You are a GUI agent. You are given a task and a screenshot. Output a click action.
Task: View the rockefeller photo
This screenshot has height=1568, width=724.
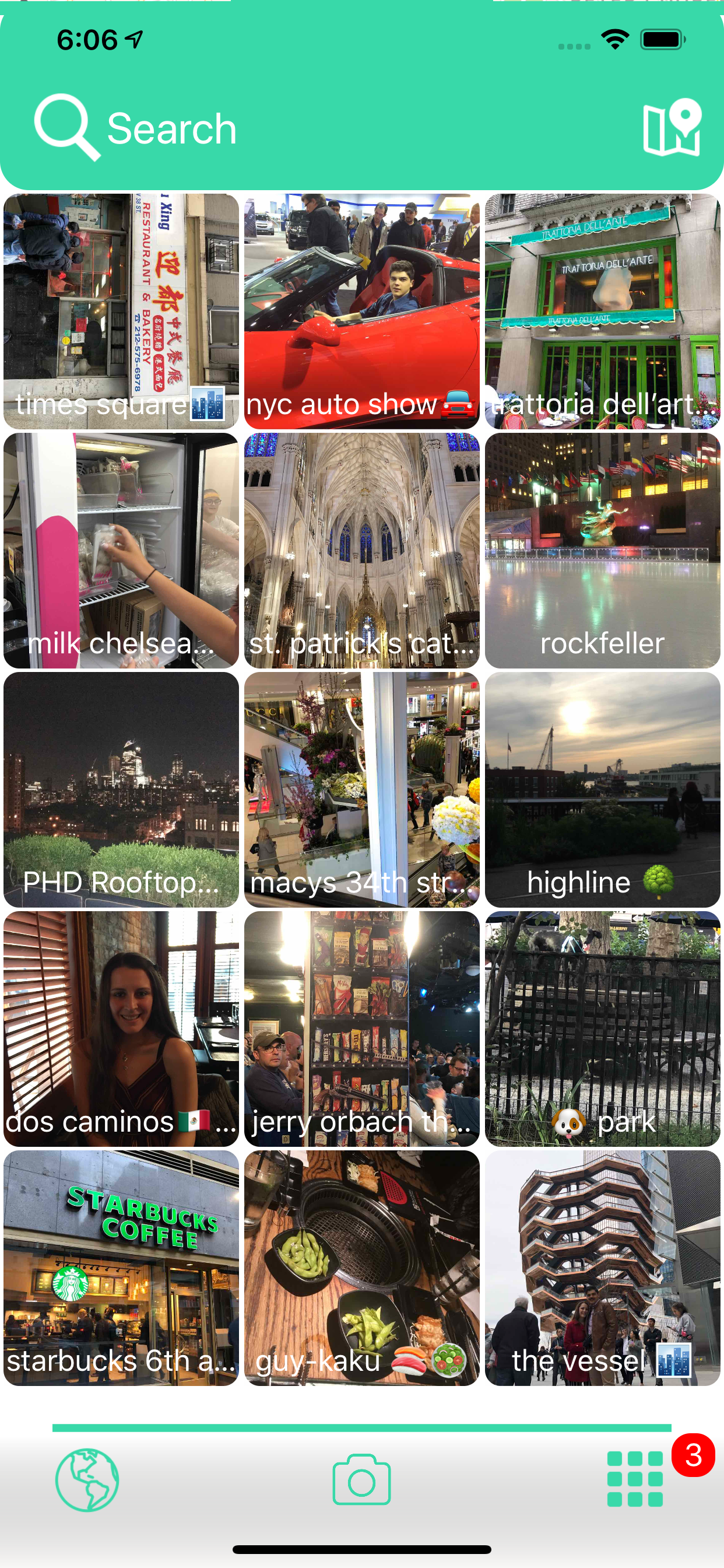coord(602,550)
